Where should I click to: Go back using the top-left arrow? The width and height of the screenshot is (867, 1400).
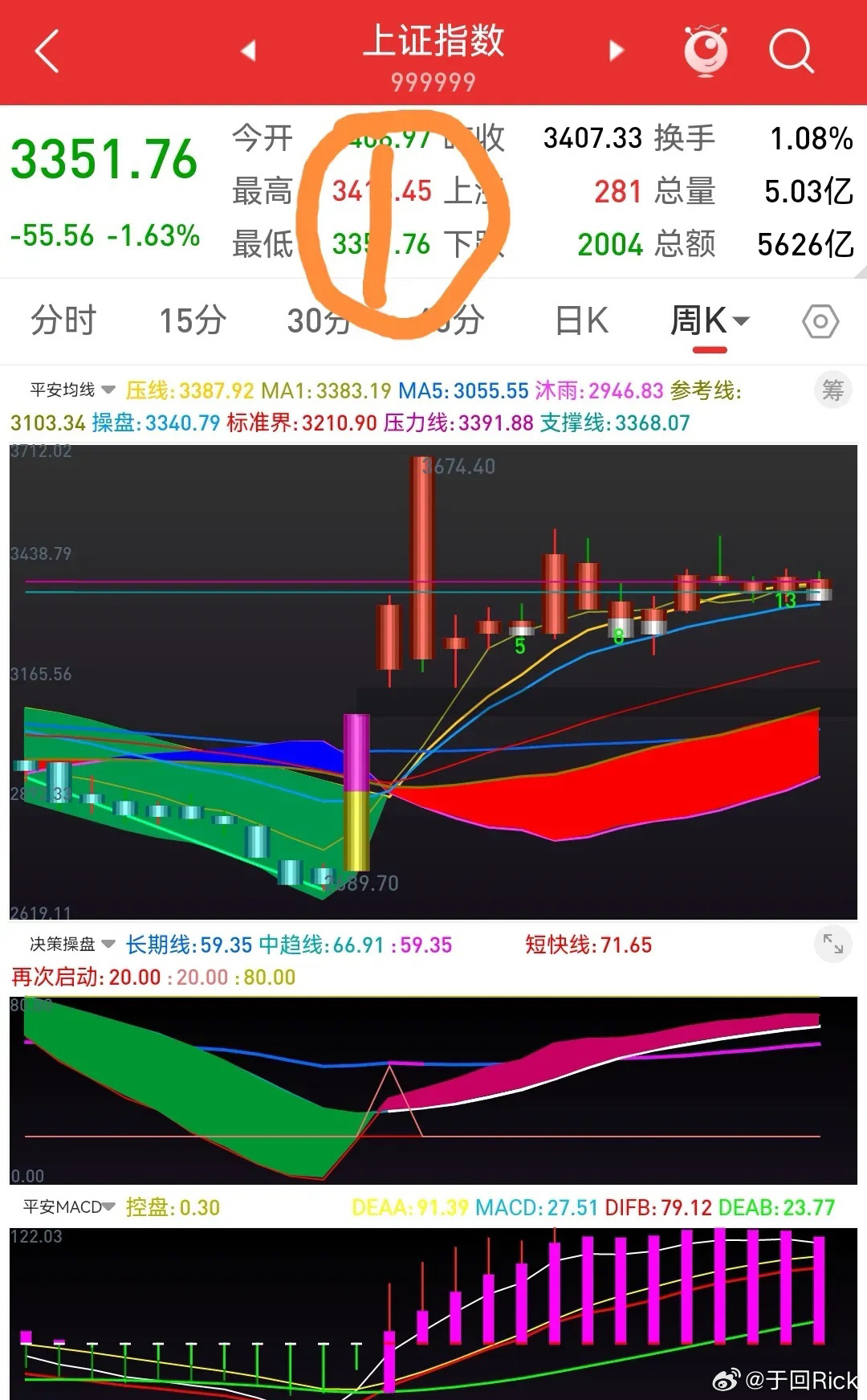tap(48, 51)
